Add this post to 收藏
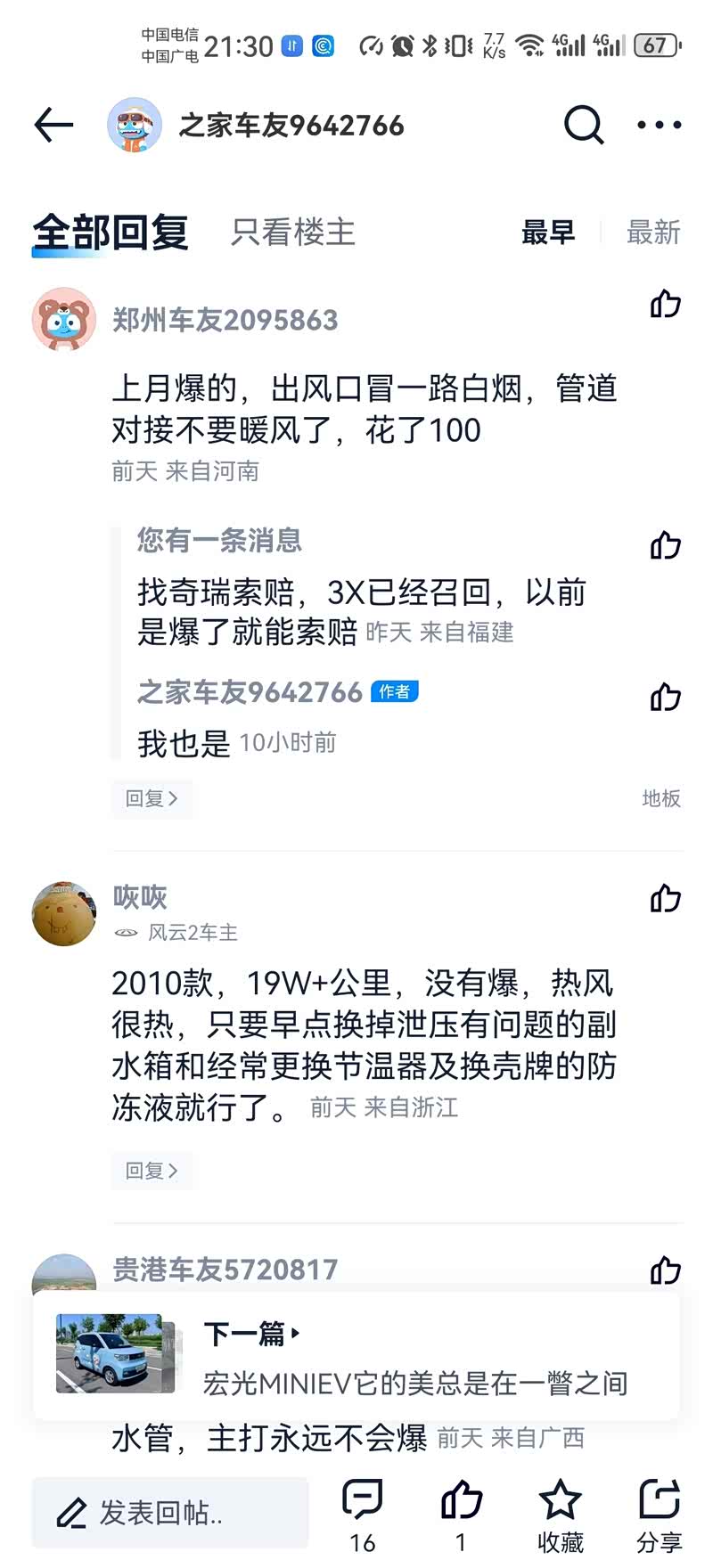The width and height of the screenshot is (713, 1568). pos(560,1513)
